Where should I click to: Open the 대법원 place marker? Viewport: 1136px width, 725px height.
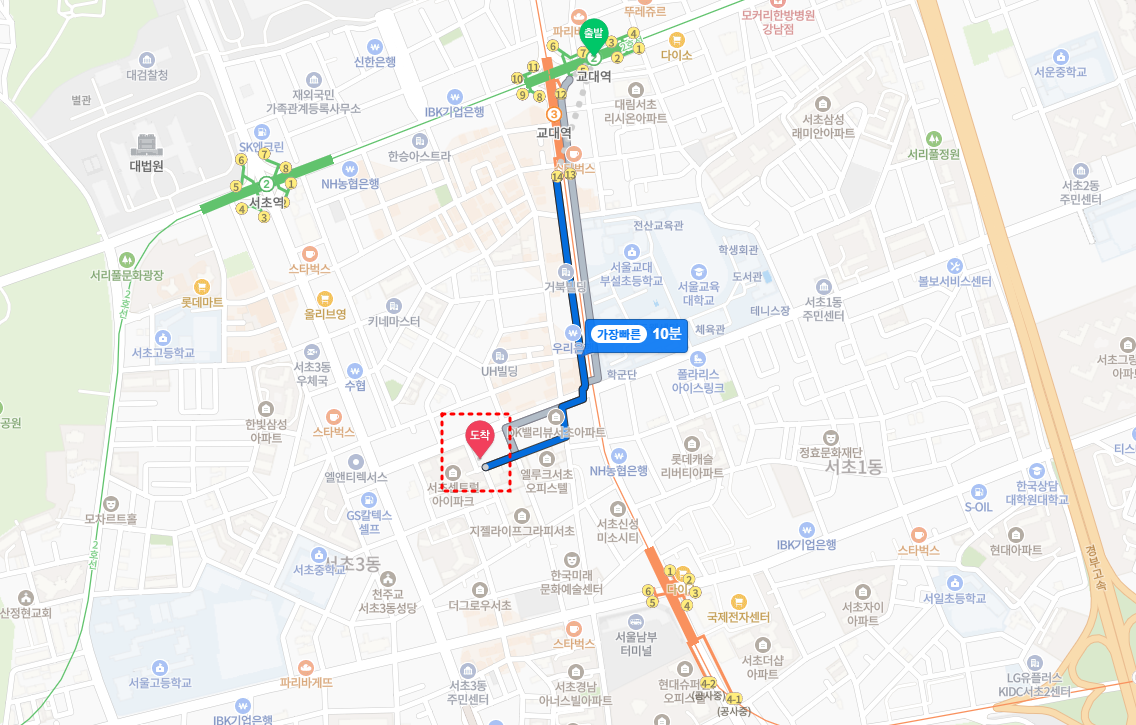click(x=146, y=145)
